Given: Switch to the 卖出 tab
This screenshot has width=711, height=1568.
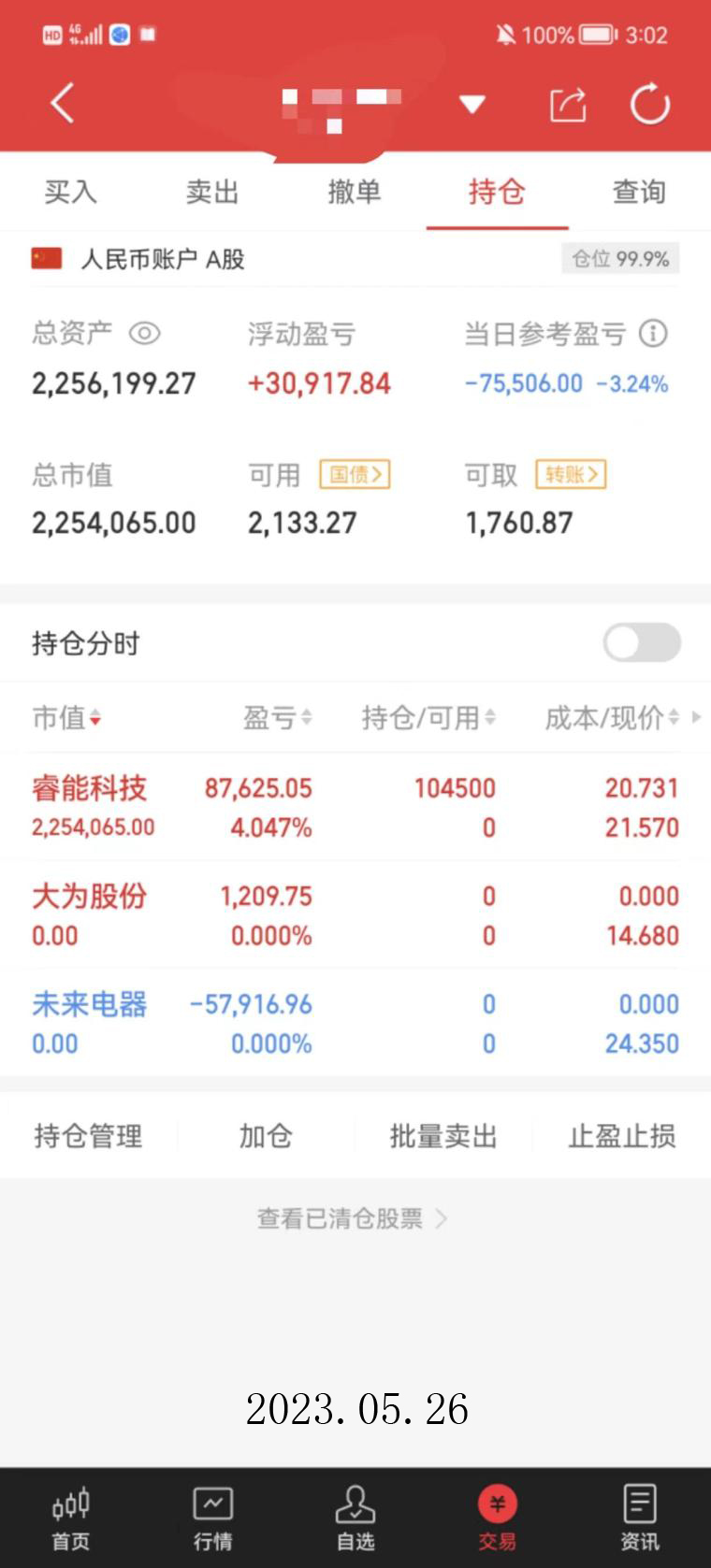Looking at the screenshot, I should click(x=212, y=192).
